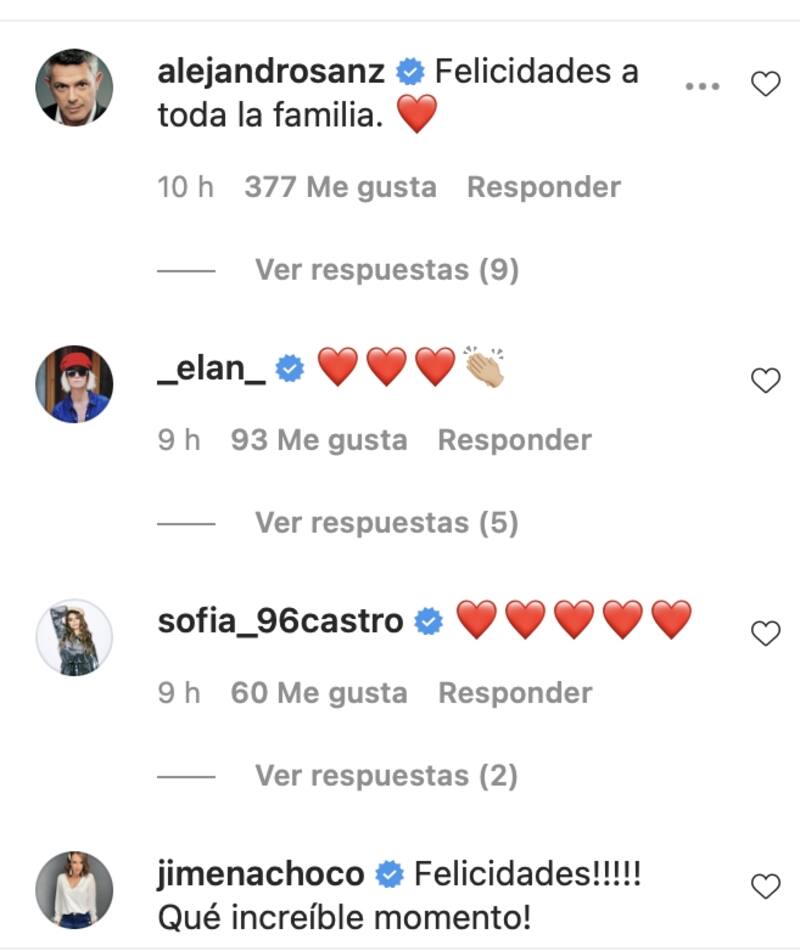Visit sofia_96castro's username link

click(280, 621)
